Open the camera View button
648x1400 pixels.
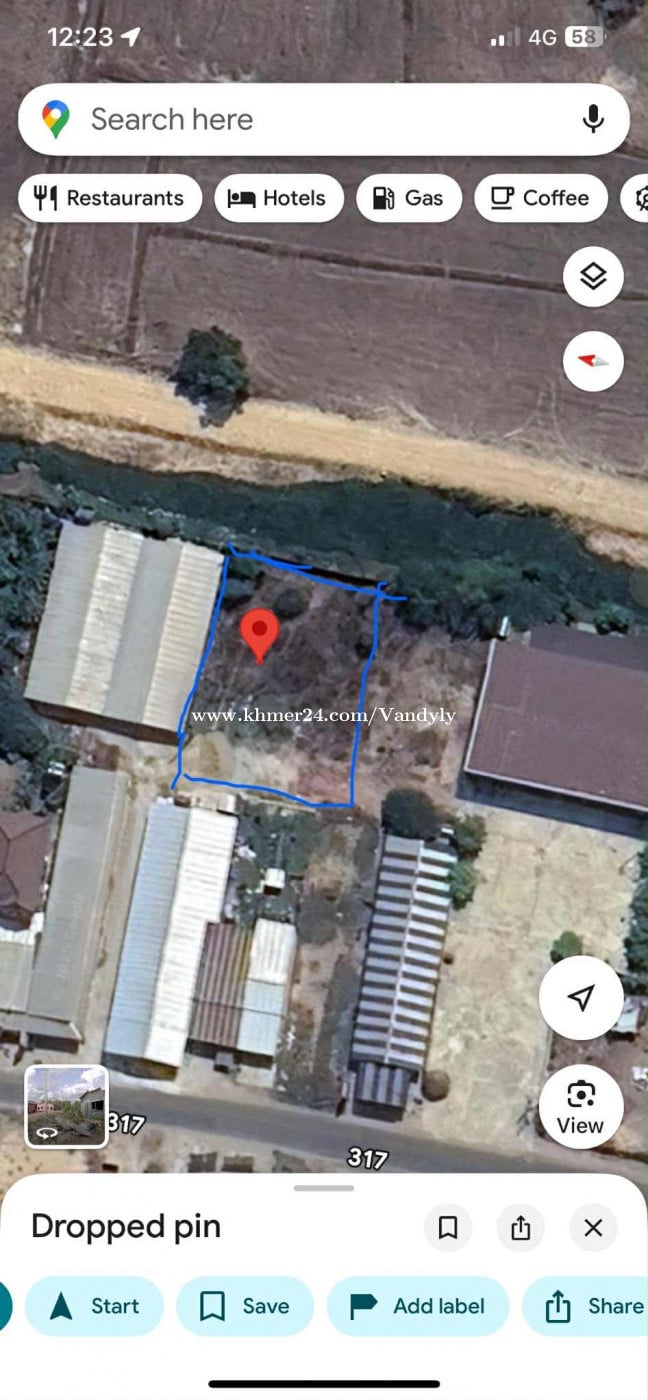tap(581, 1106)
